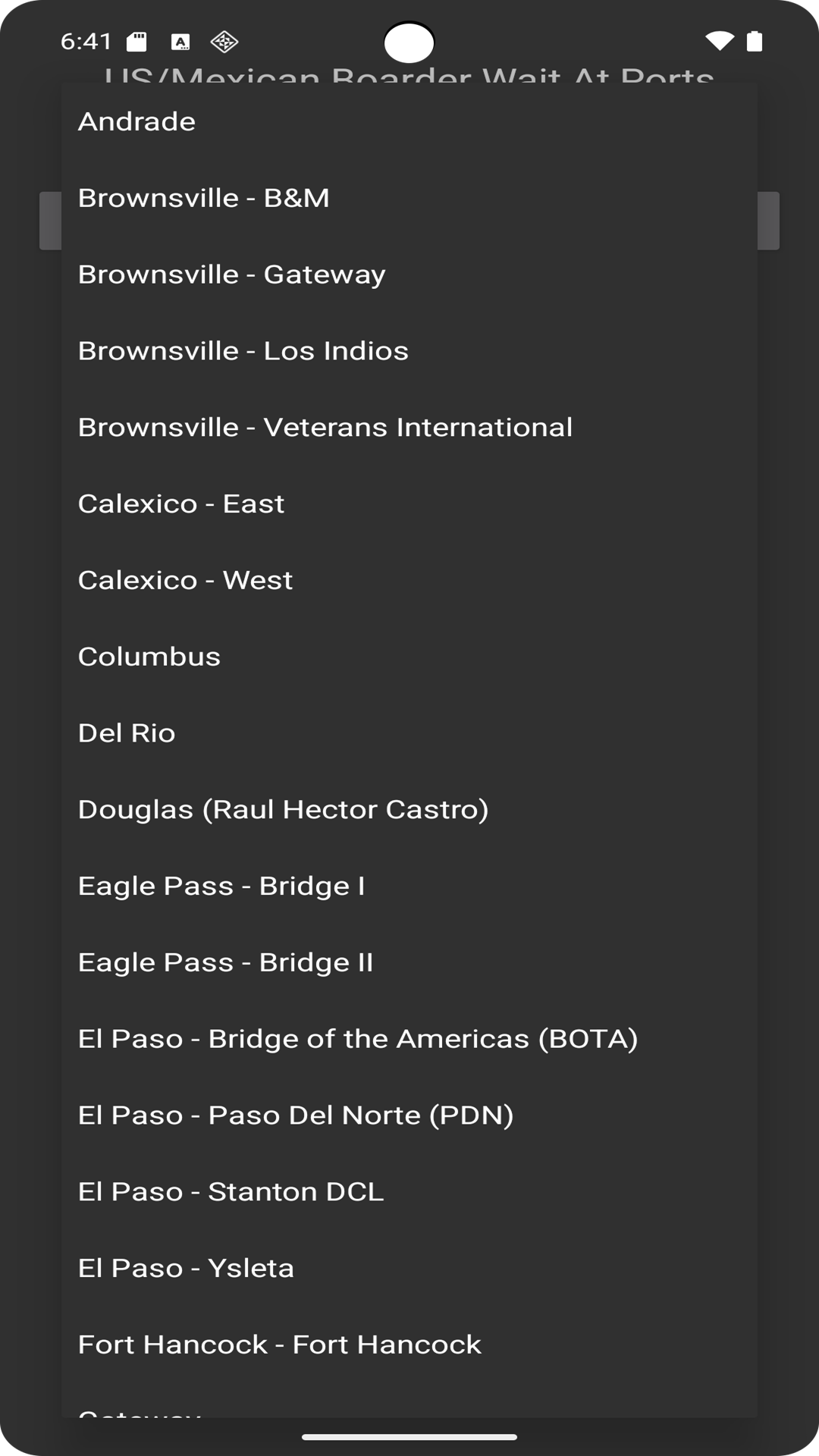The image size is (819, 1456).
Task: Pick Calexico - West
Action: (409, 581)
